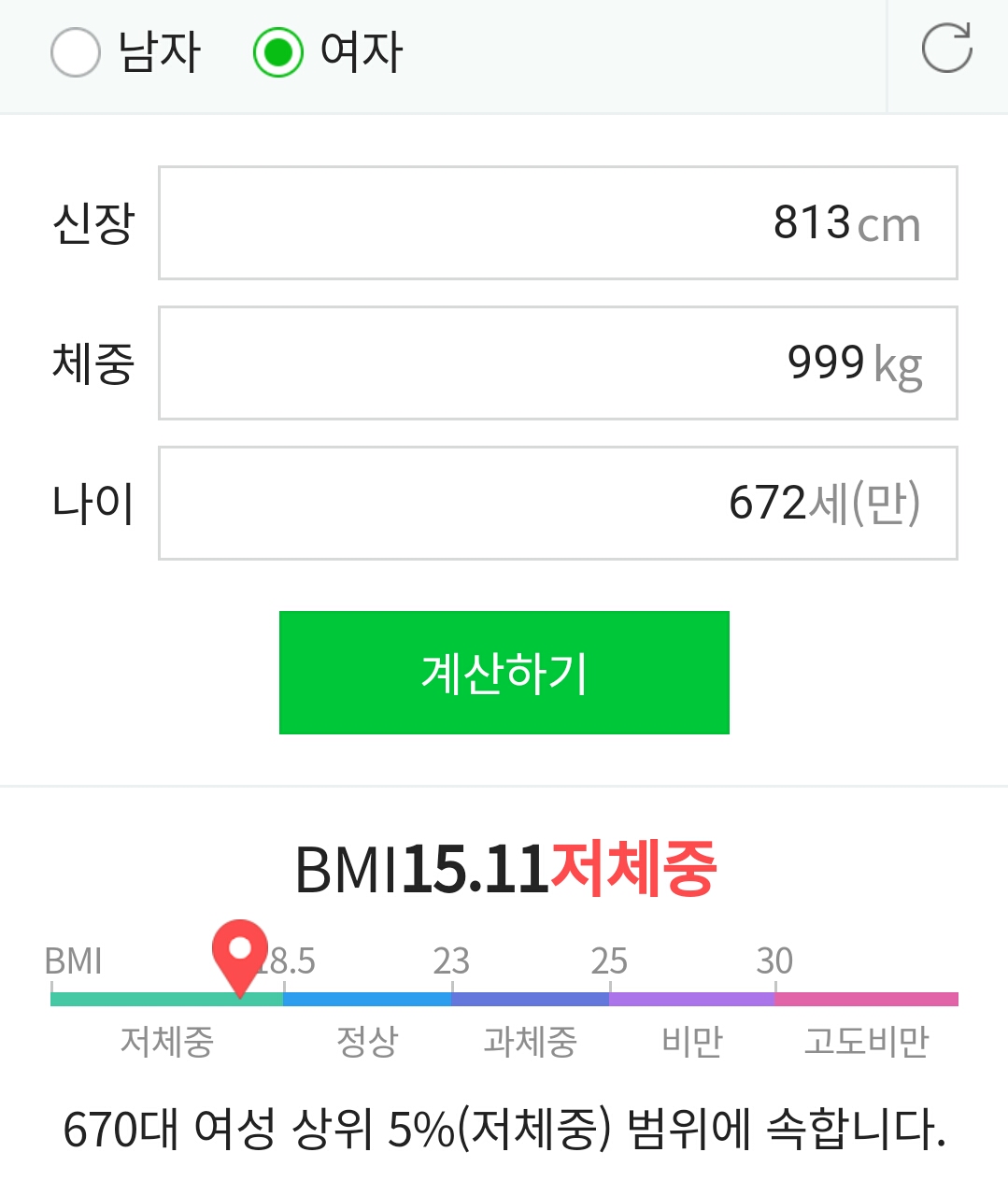Click the purple 과체중 segment of the BMI bar

(x=528, y=1001)
